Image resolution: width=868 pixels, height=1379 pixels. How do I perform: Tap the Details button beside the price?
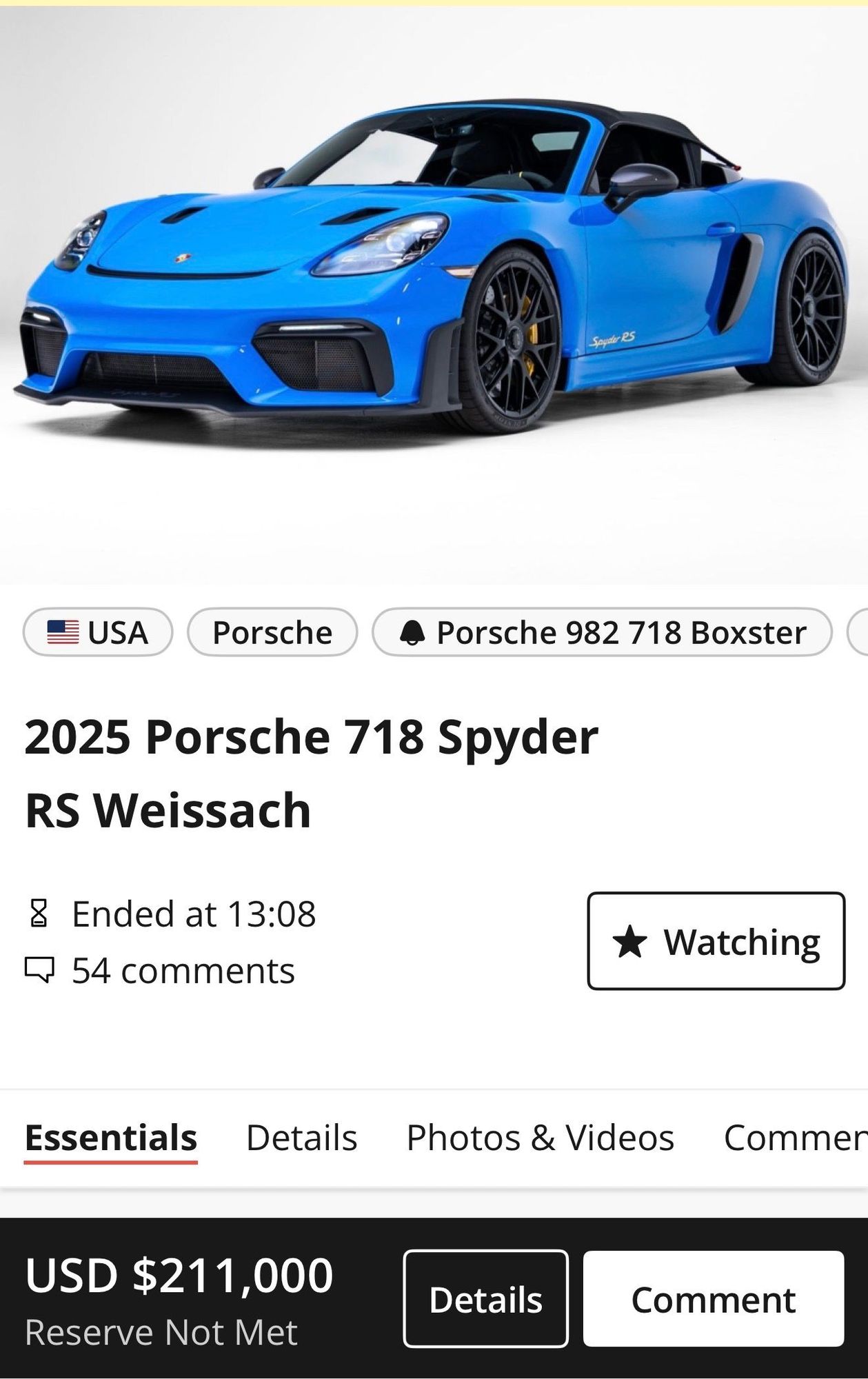[x=485, y=1299]
